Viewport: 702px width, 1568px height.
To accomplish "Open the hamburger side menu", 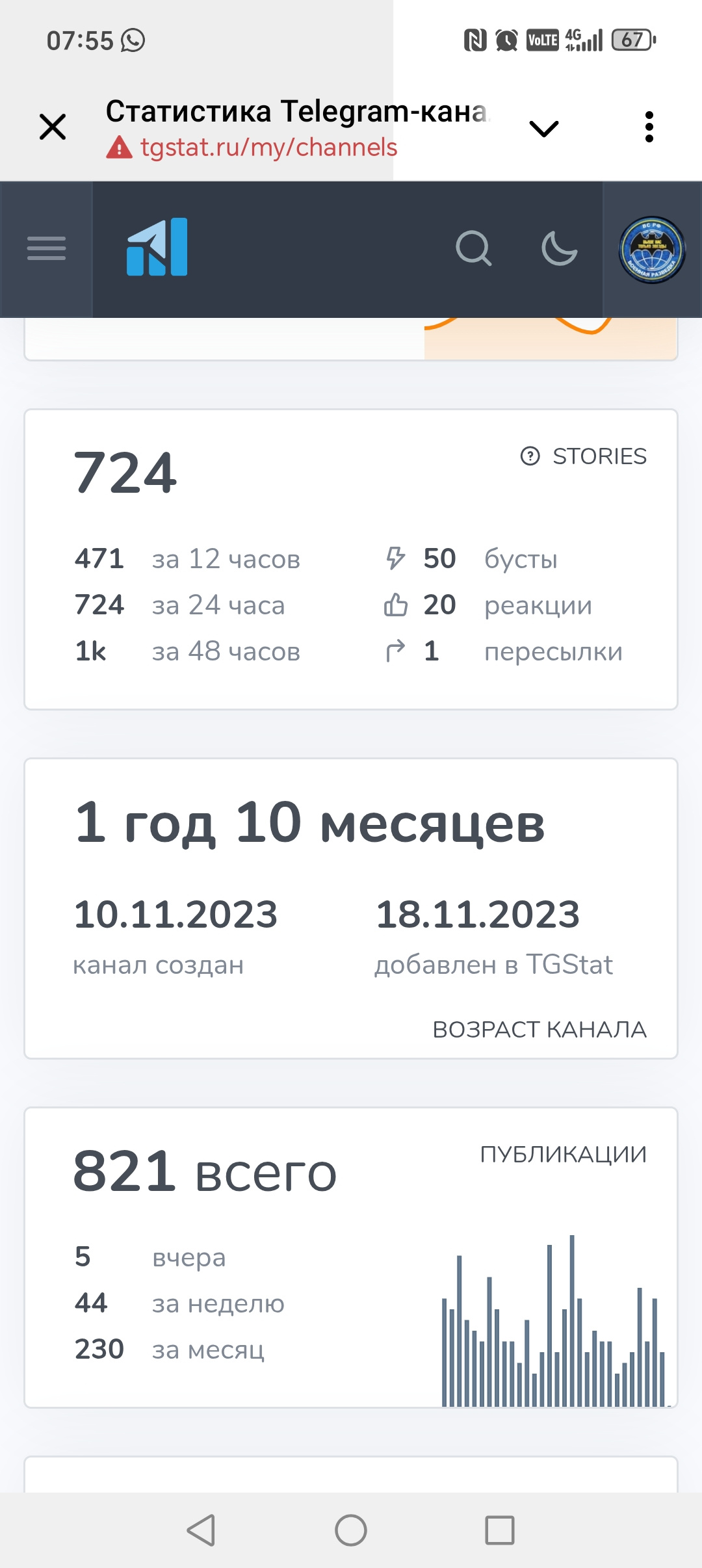I will (x=46, y=249).
